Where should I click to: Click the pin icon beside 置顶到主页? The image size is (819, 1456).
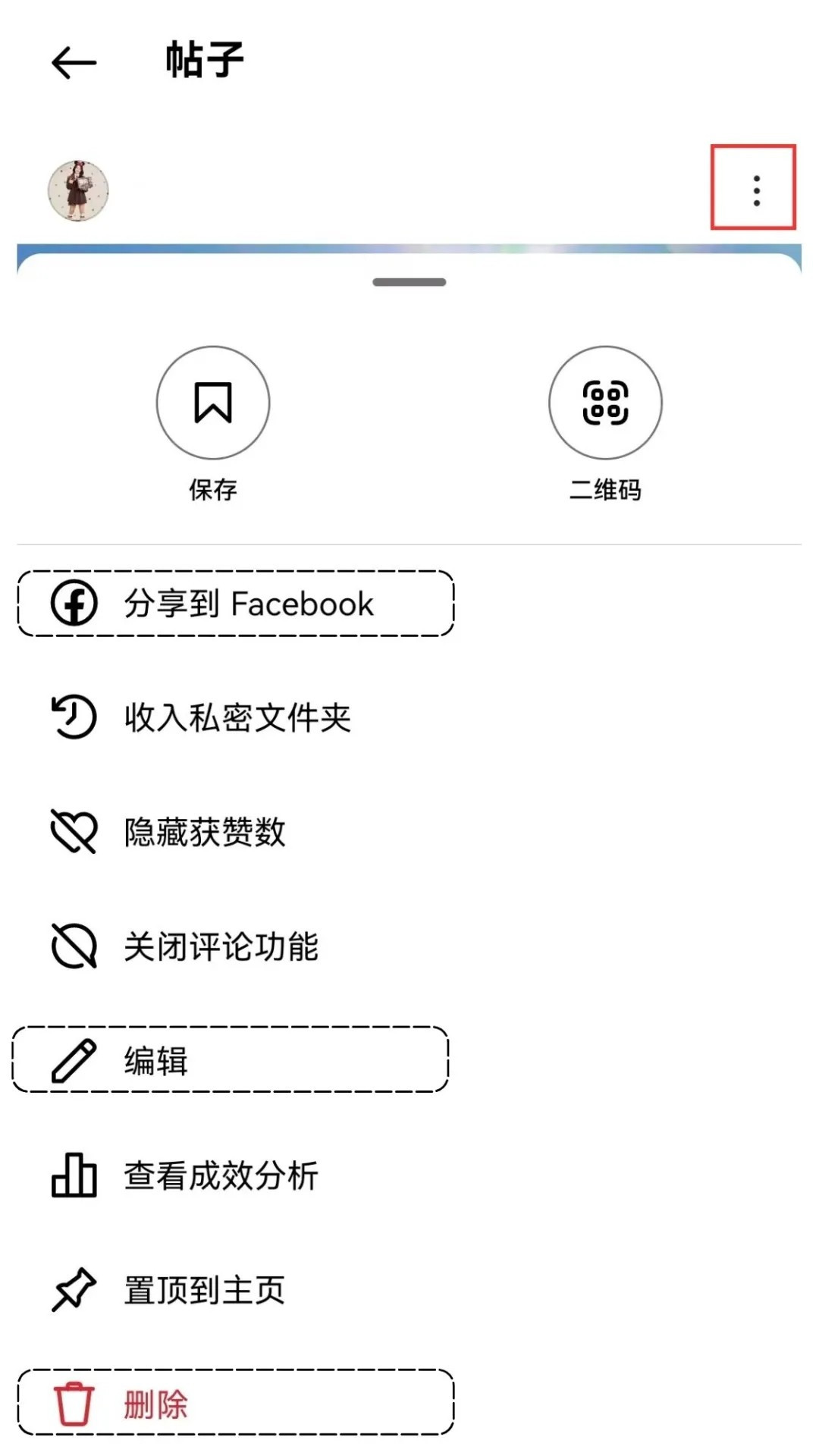(x=72, y=1289)
